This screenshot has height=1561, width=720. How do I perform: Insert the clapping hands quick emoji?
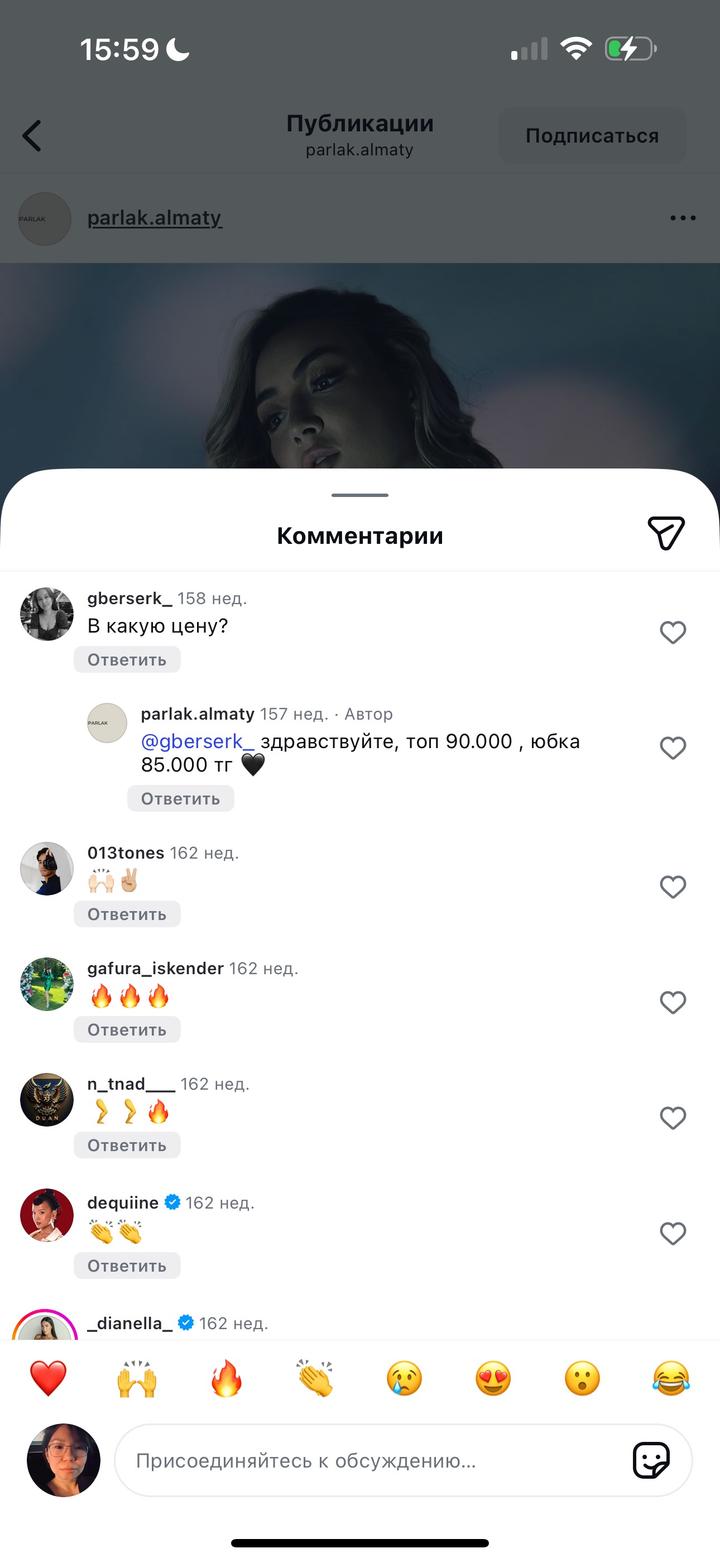click(315, 1379)
